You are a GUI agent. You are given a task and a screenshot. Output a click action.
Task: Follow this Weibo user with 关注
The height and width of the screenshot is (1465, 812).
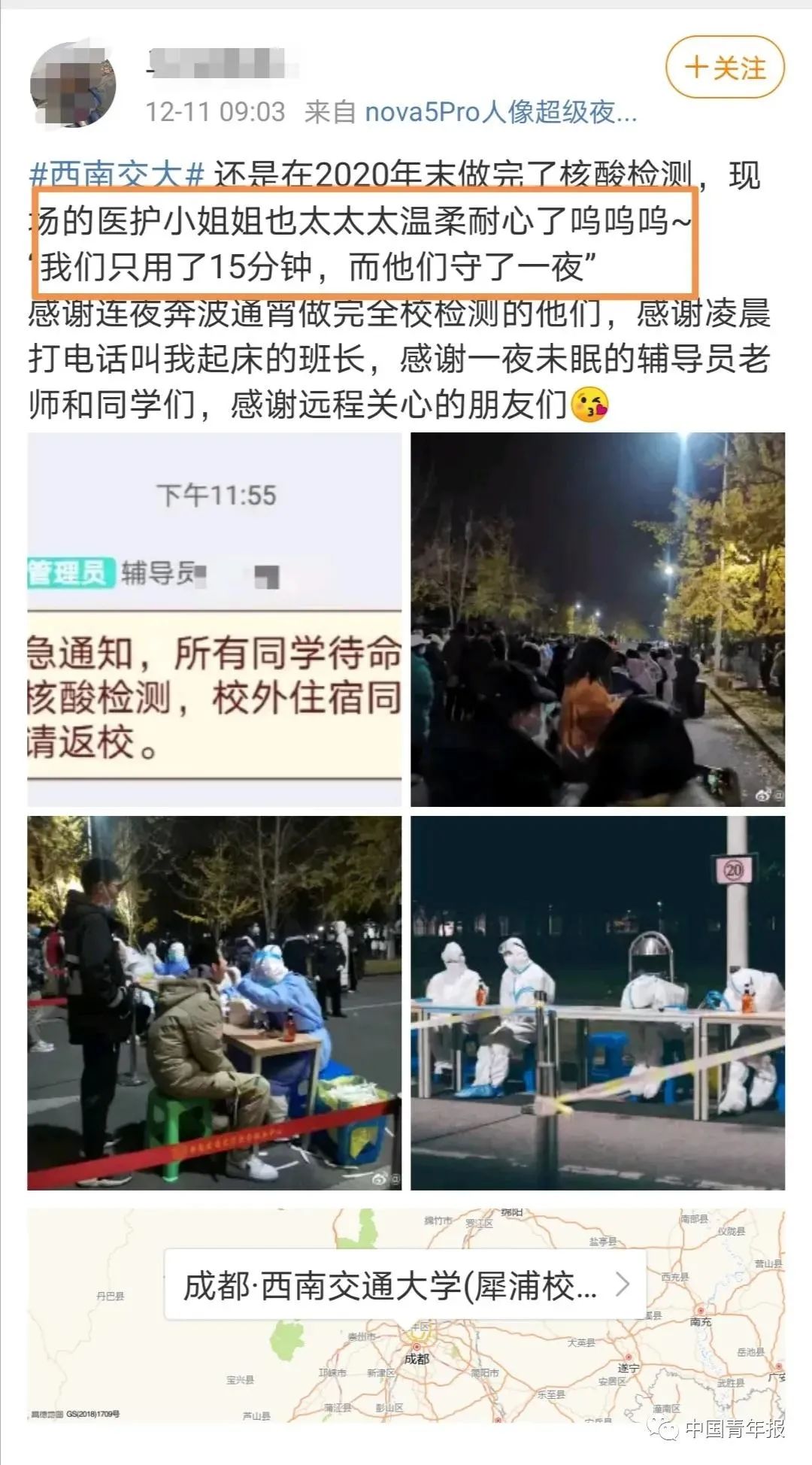[725, 68]
